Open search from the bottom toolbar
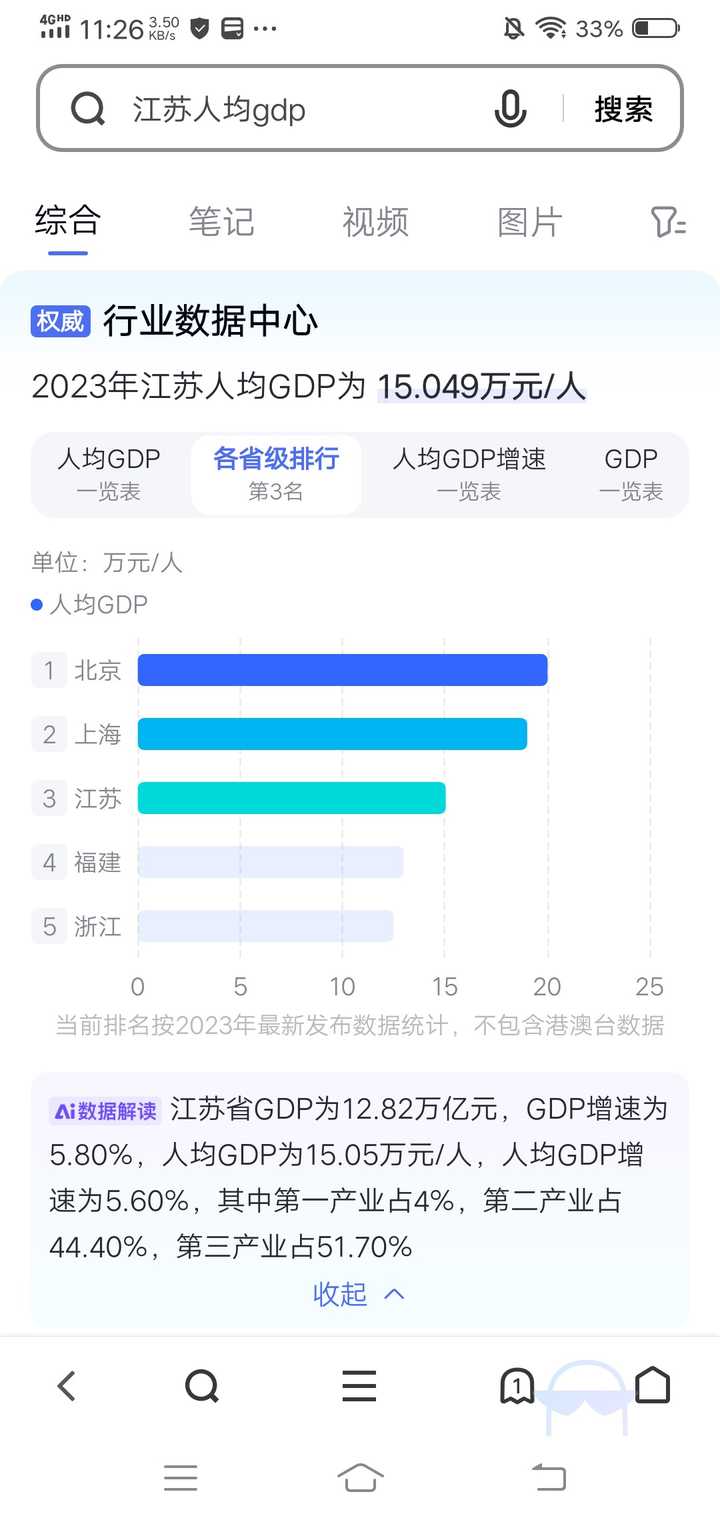 (202, 1386)
